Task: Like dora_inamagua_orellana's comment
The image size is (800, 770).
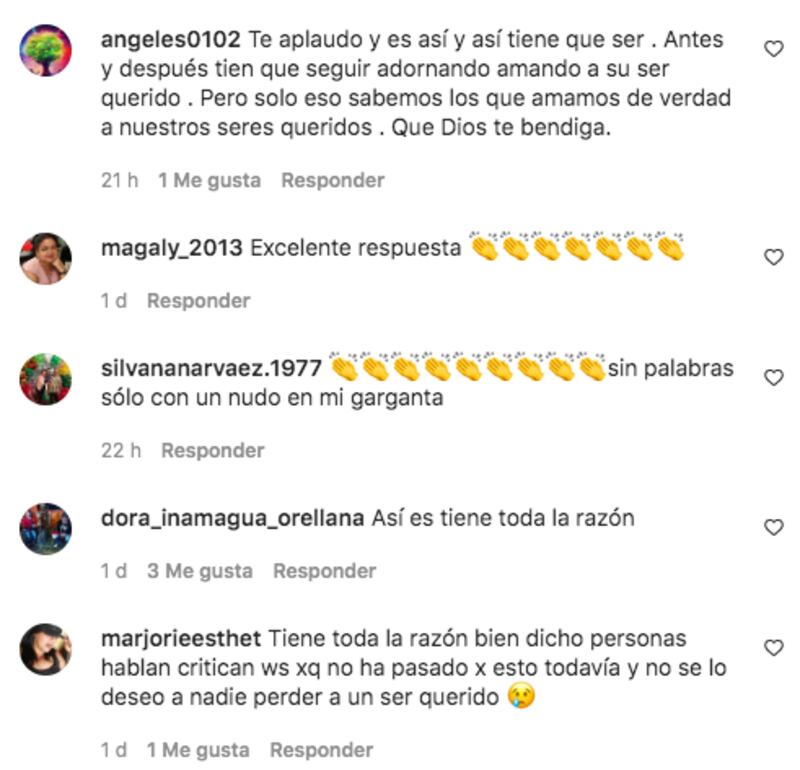Action: tap(773, 527)
